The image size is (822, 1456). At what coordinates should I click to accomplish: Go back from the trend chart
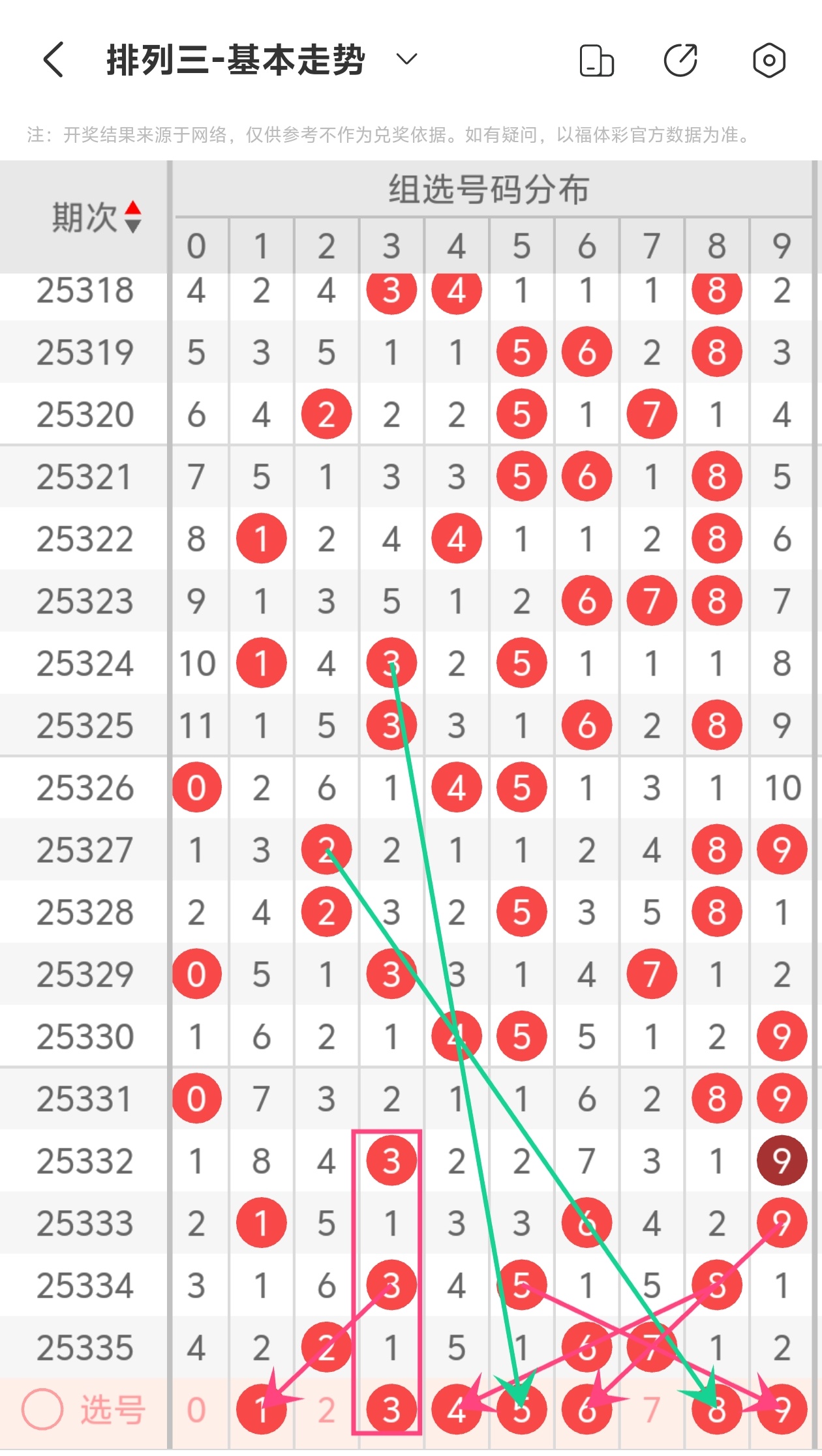point(53,60)
